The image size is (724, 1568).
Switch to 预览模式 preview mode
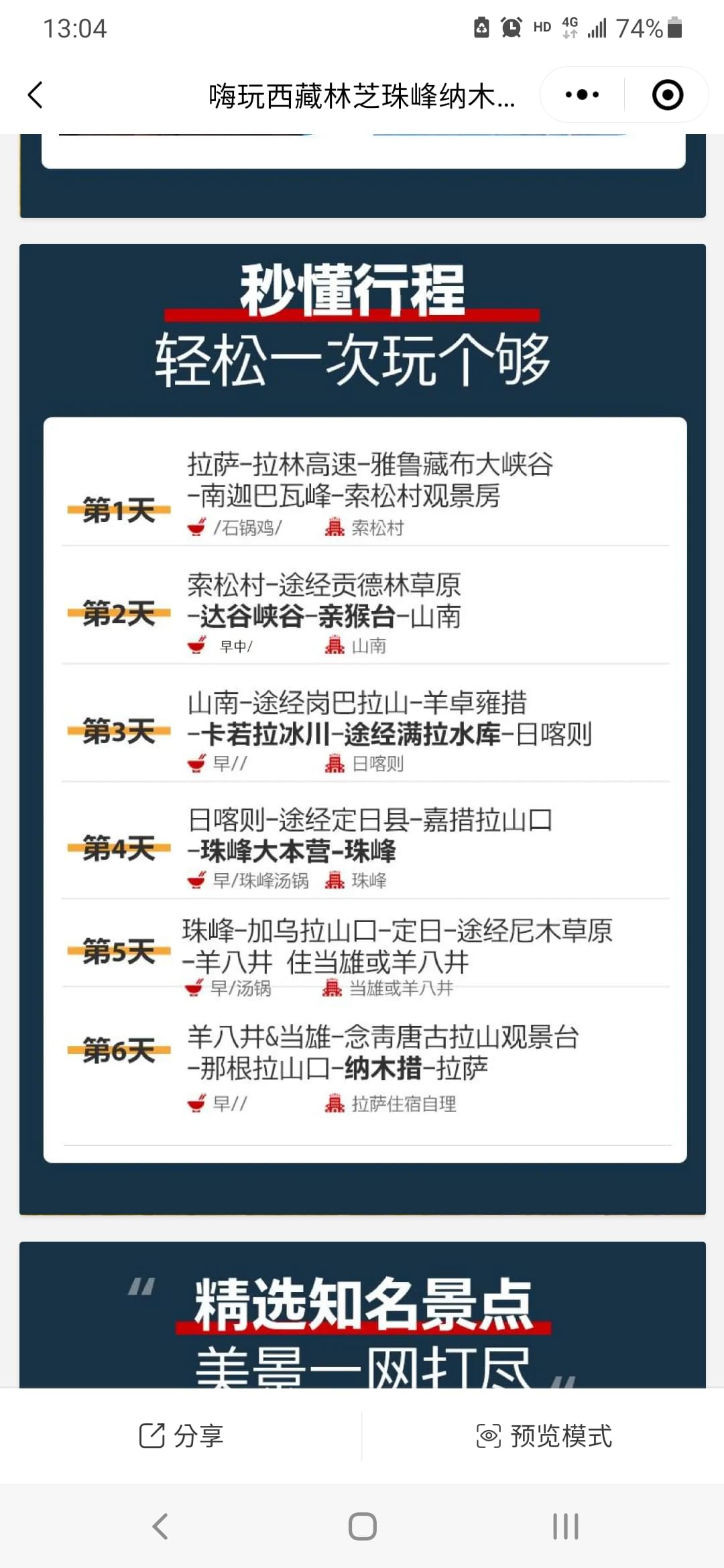pos(544,1435)
